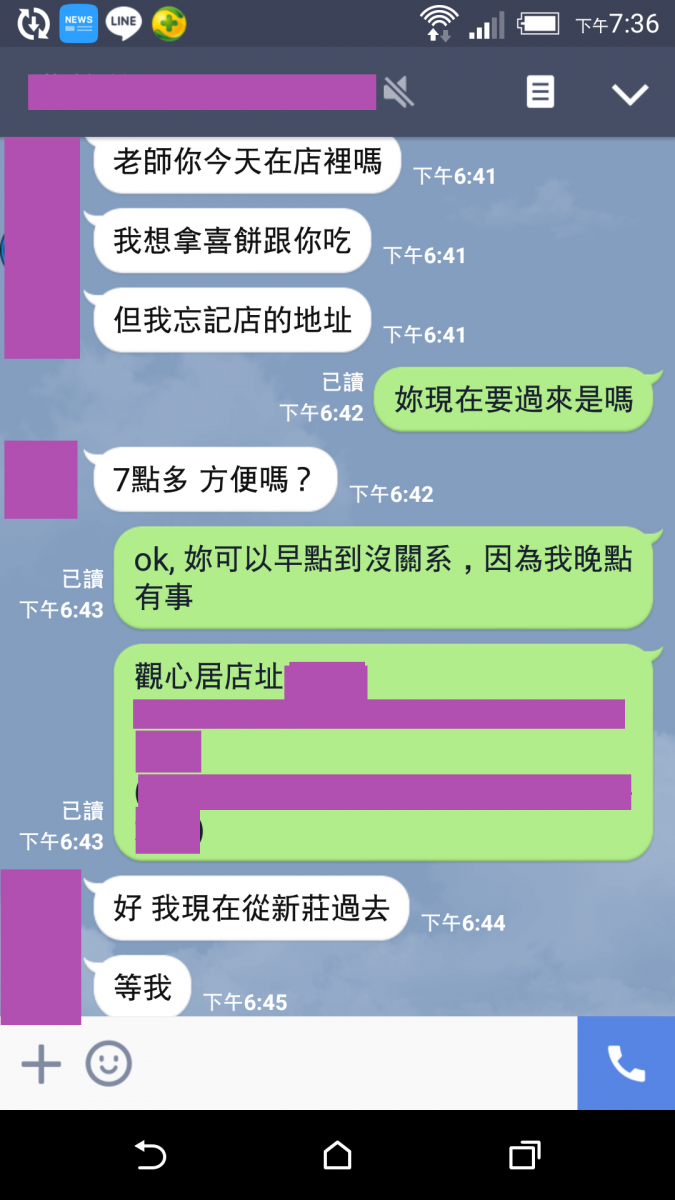
Task: Open the notes icon in chat header
Action: tap(540, 93)
